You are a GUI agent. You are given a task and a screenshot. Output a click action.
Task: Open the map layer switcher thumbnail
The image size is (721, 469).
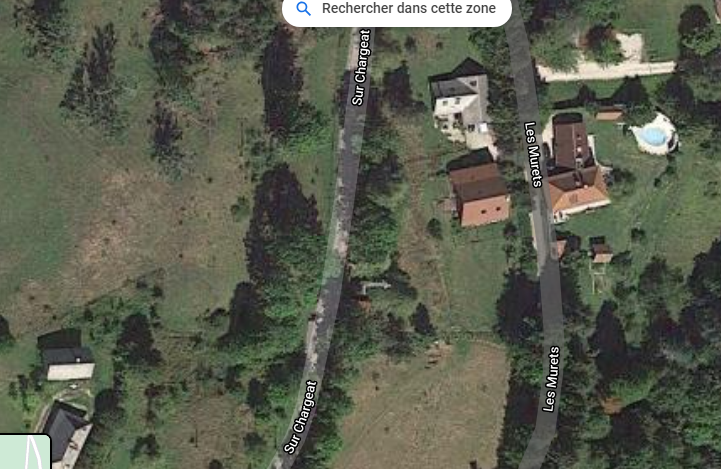(x=24, y=451)
